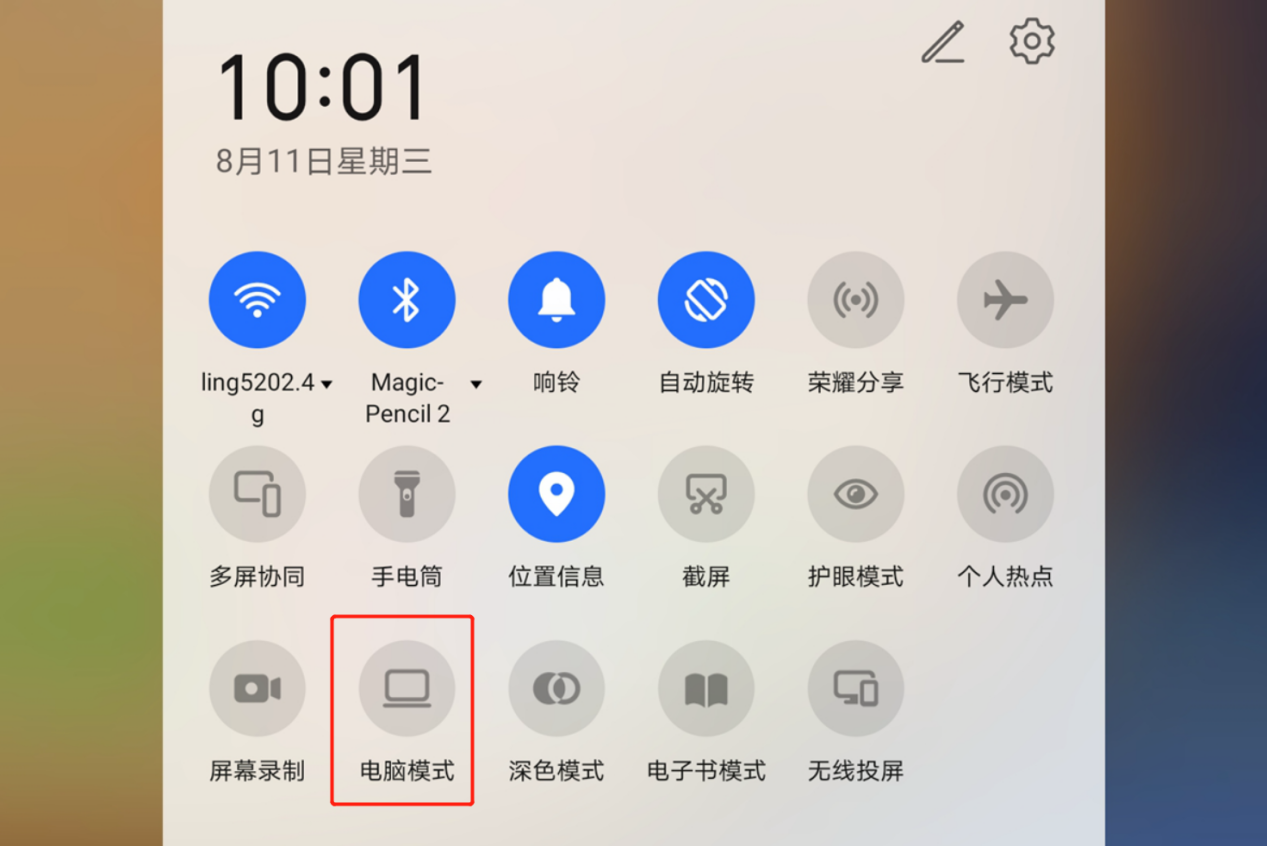Disable Bluetooth Magic-Pencil 2
This screenshot has height=846, width=1267.
(x=407, y=300)
